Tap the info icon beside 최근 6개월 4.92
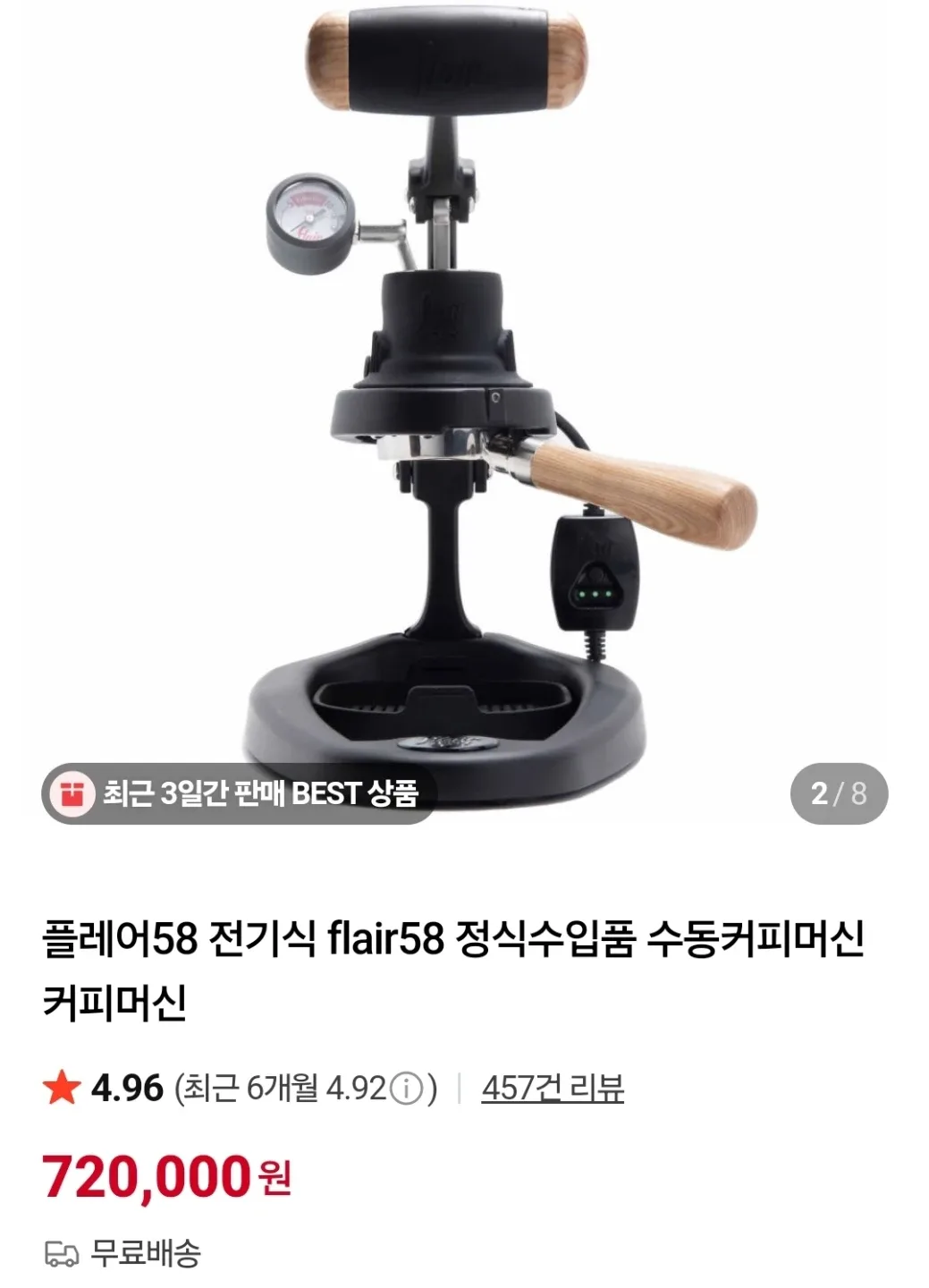The image size is (929, 1288). coord(407,1089)
